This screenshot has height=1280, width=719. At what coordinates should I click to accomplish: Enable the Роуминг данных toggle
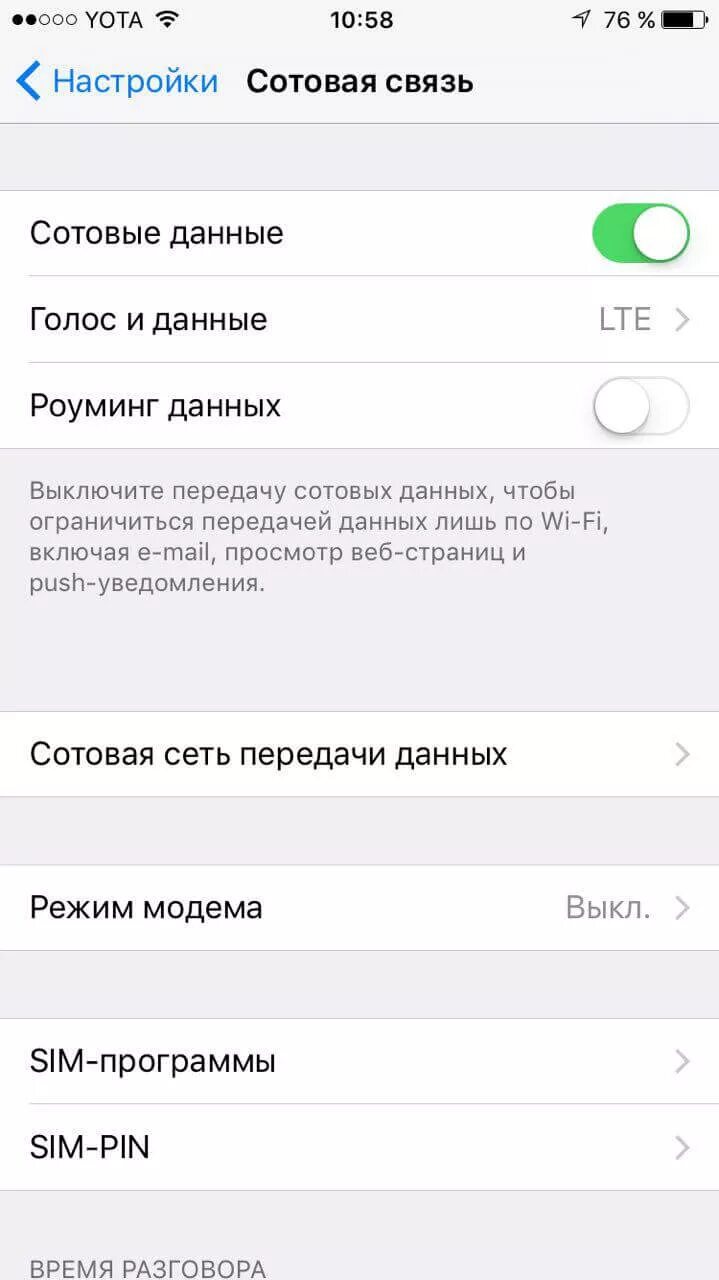coord(640,406)
